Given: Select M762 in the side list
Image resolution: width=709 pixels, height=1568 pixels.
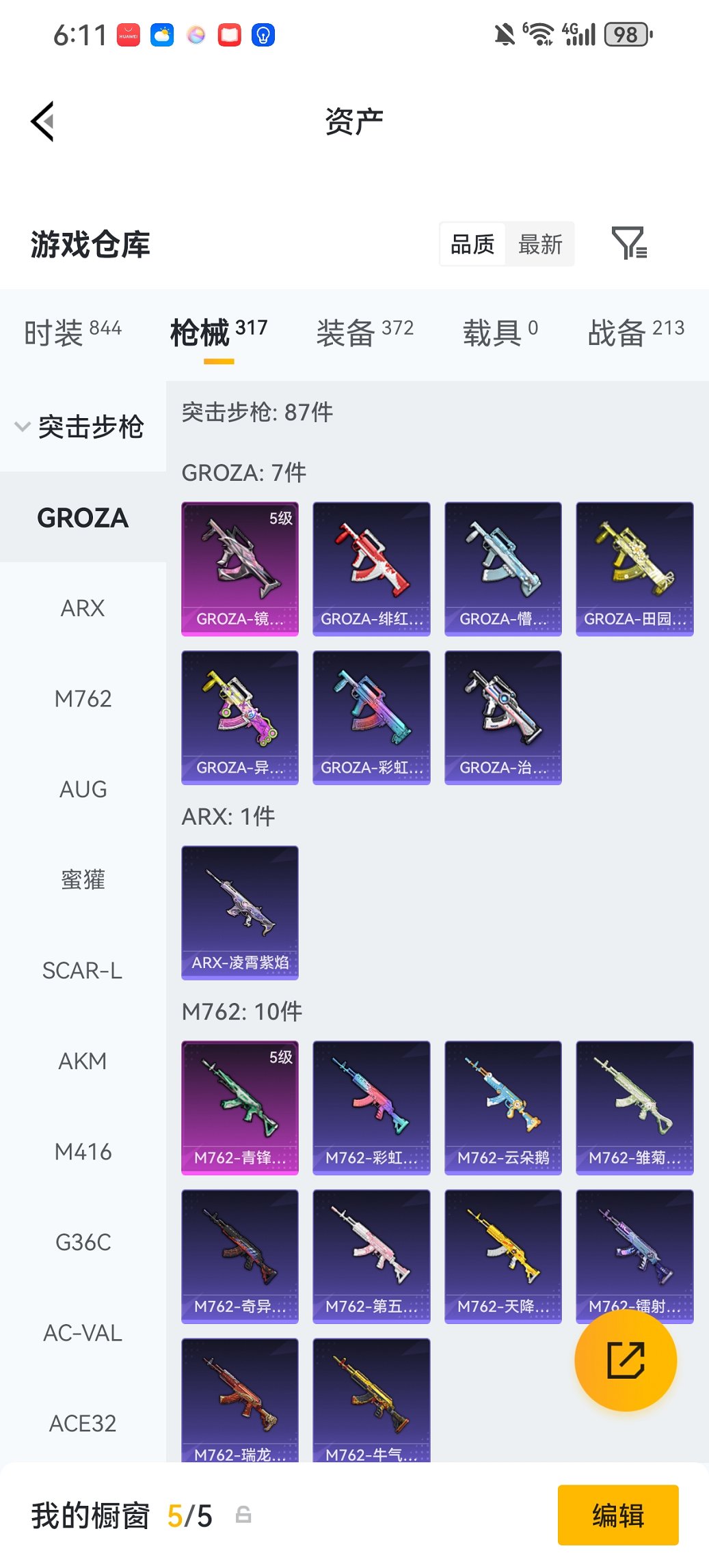Looking at the screenshot, I should point(83,698).
